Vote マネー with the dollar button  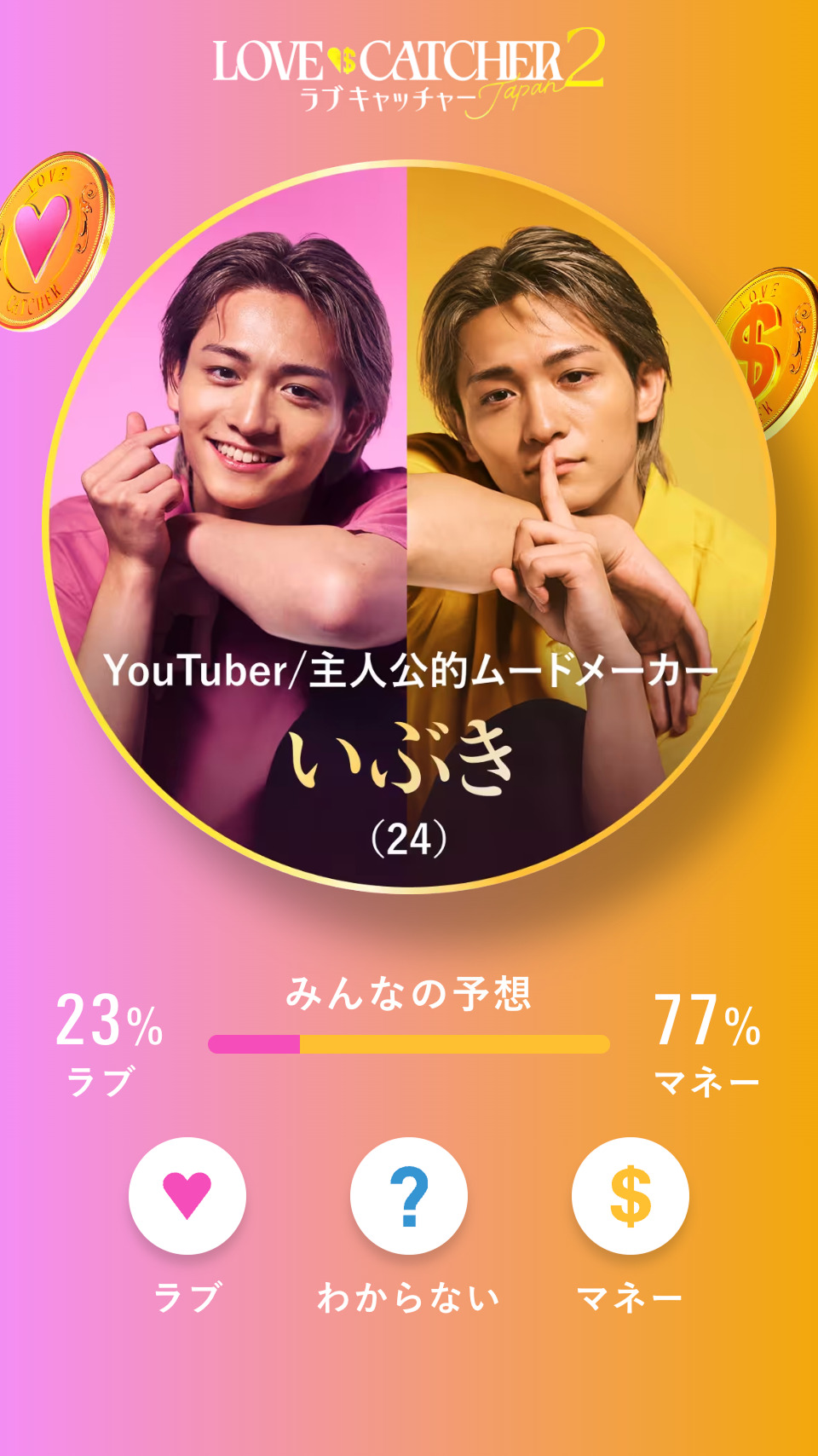pos(631,1195)
